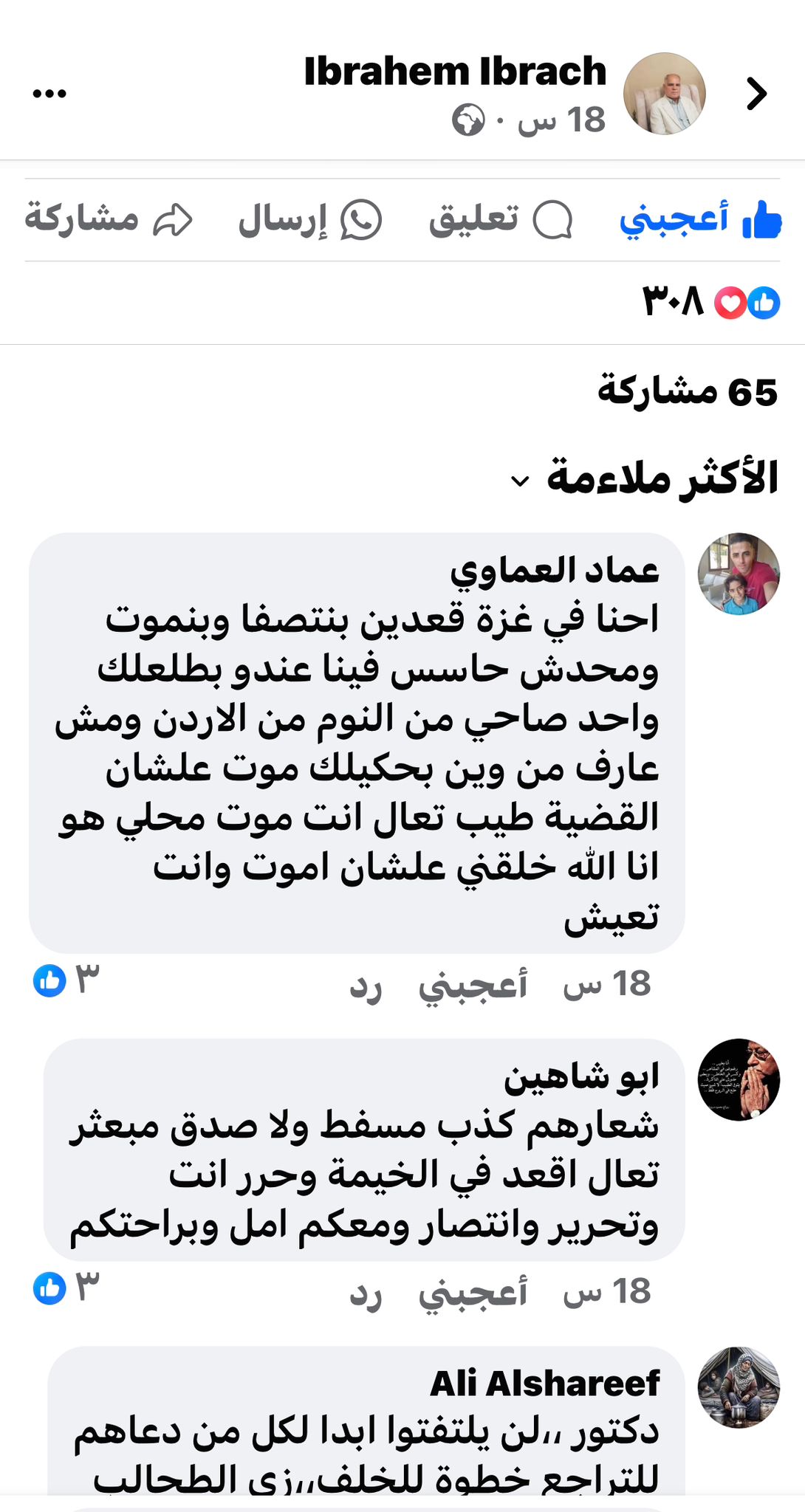Share the post with مشاركة

coord(109,219)
